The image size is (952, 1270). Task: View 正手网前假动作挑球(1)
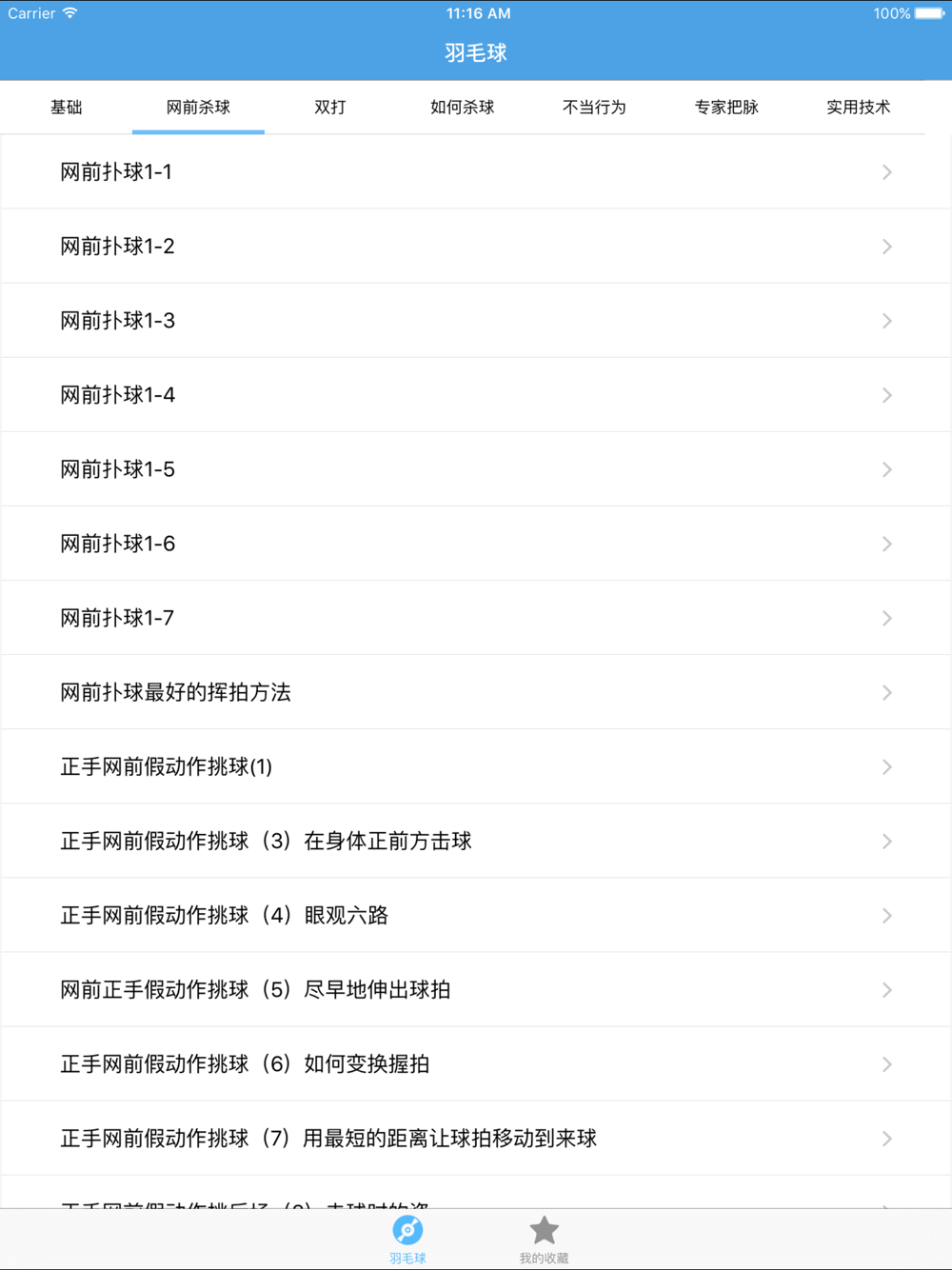(476, 766)
